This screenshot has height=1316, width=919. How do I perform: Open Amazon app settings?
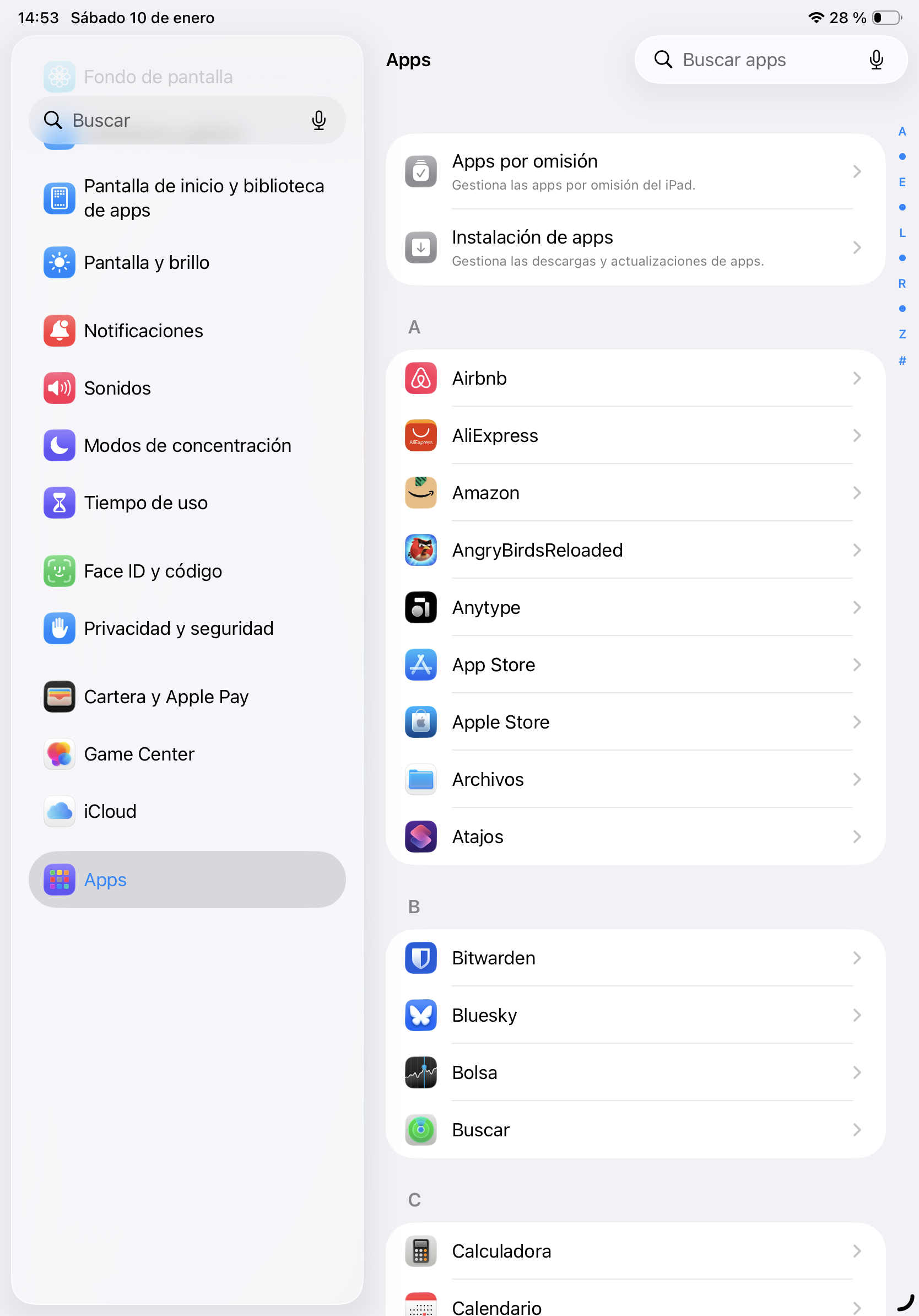tap(635, 493)
